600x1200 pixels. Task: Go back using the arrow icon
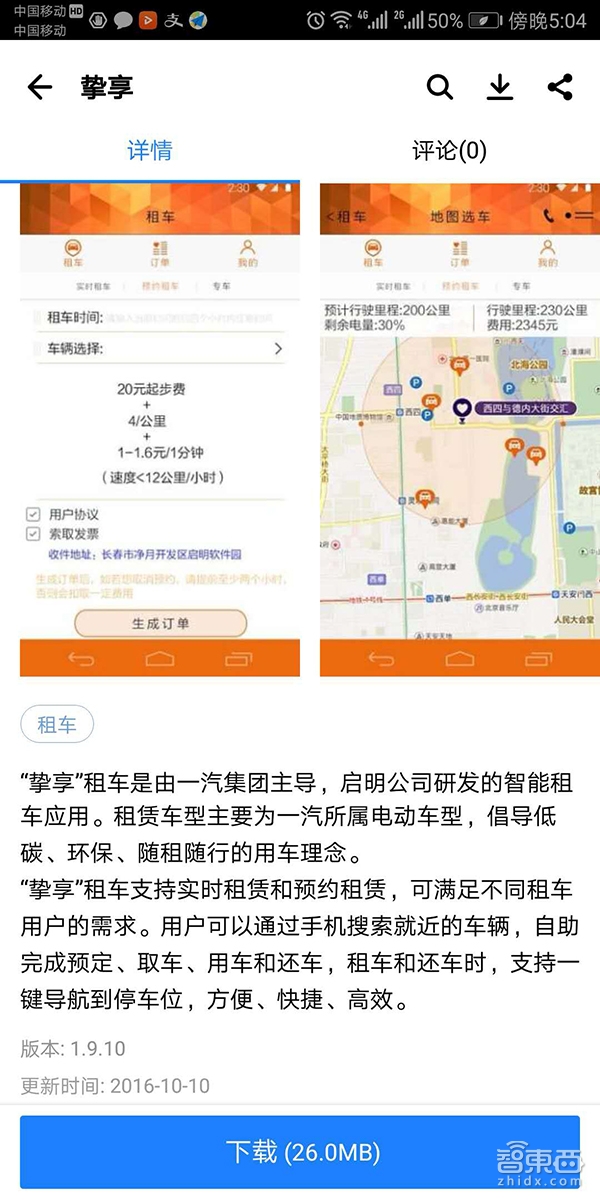pyautogui.click(x=40, y=88)
